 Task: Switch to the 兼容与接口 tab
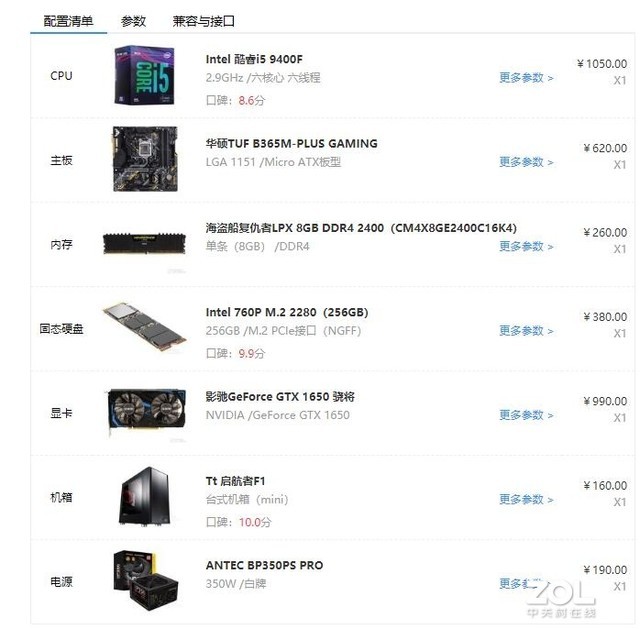[204, 21]
